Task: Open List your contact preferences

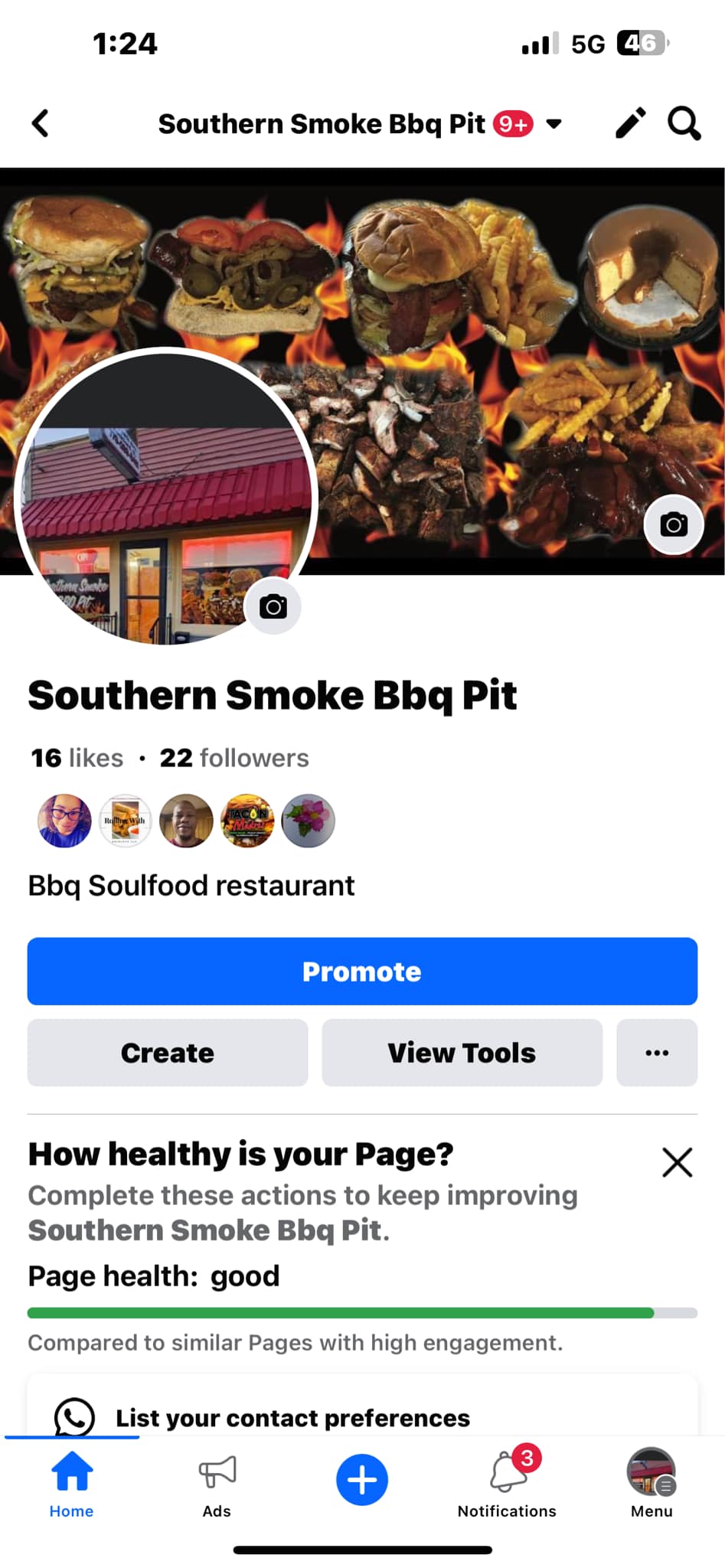Action: [292, 1417]
